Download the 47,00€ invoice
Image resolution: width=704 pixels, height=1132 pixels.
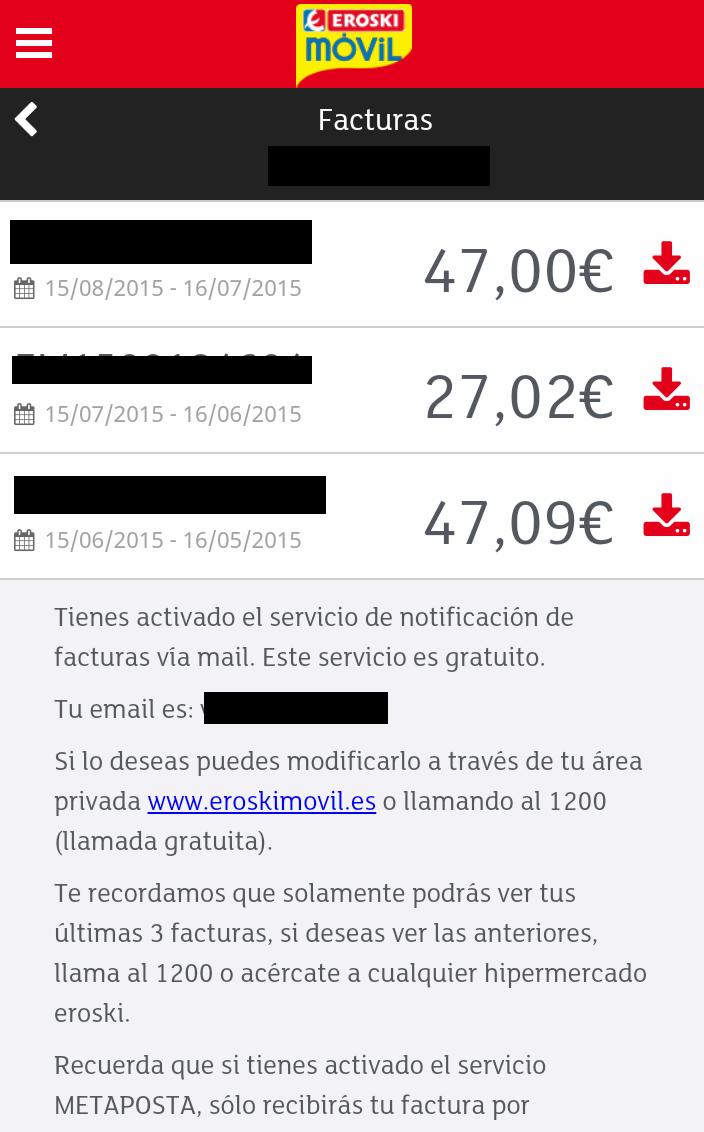[666, 264]
